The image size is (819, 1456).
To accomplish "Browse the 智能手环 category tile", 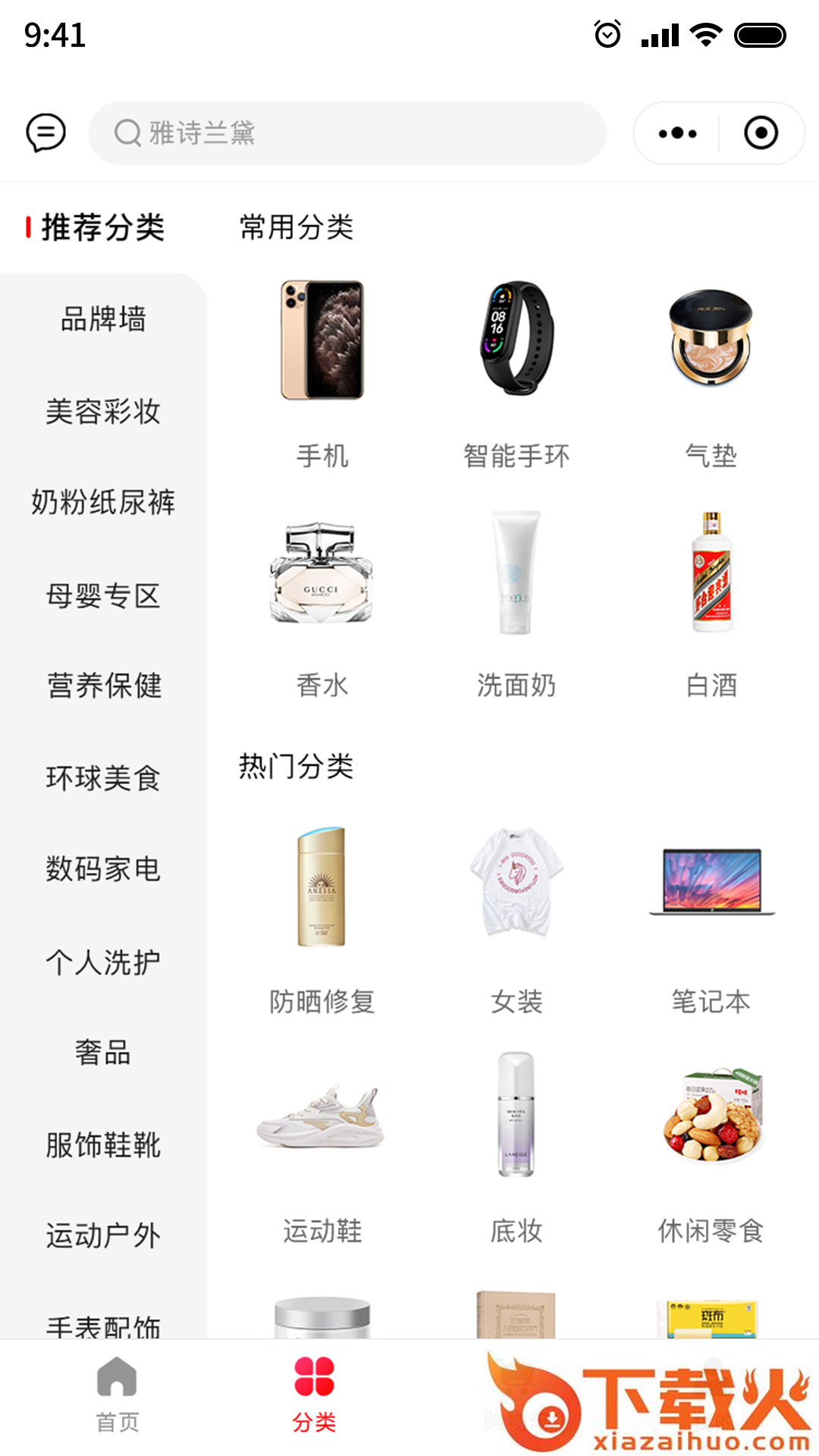I will click(x=516, y=372).
